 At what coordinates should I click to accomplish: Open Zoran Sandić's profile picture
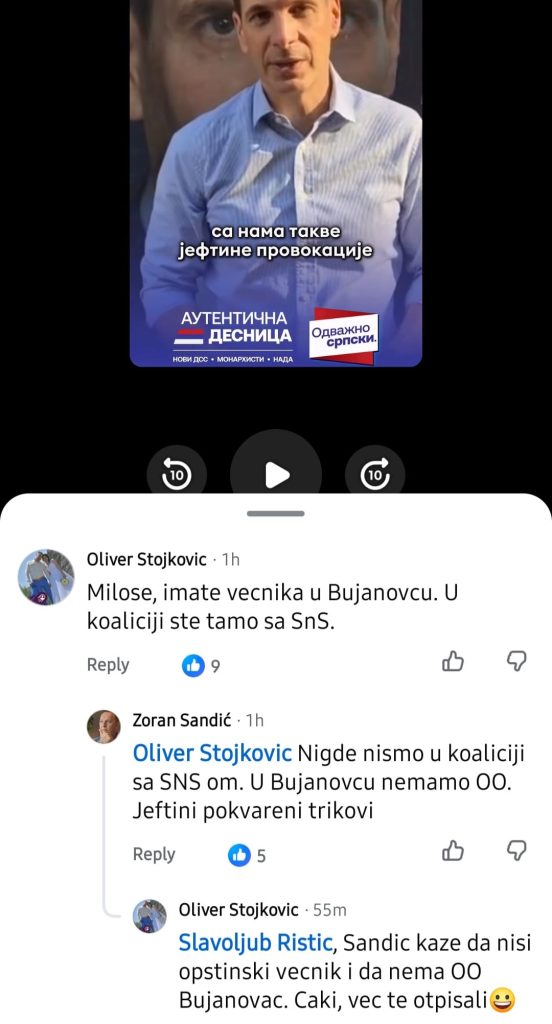(104, 727)
